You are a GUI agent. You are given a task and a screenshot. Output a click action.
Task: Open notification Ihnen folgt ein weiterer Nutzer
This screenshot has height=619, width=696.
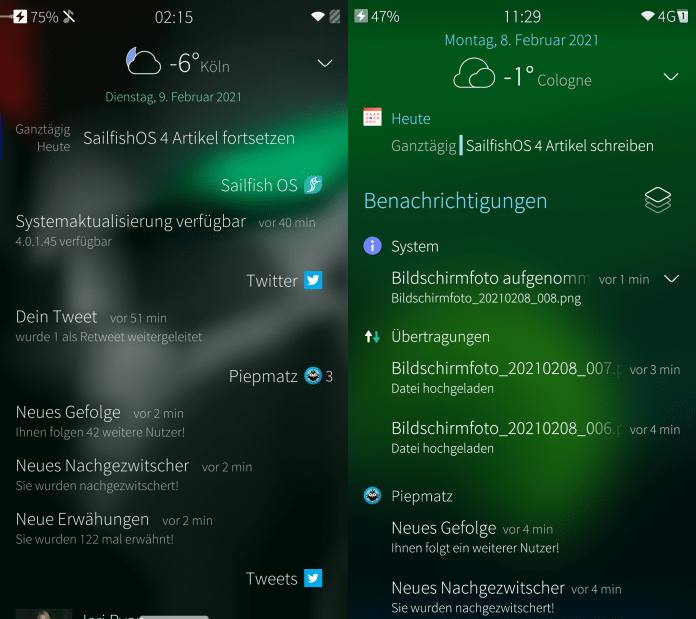[475, 537]
